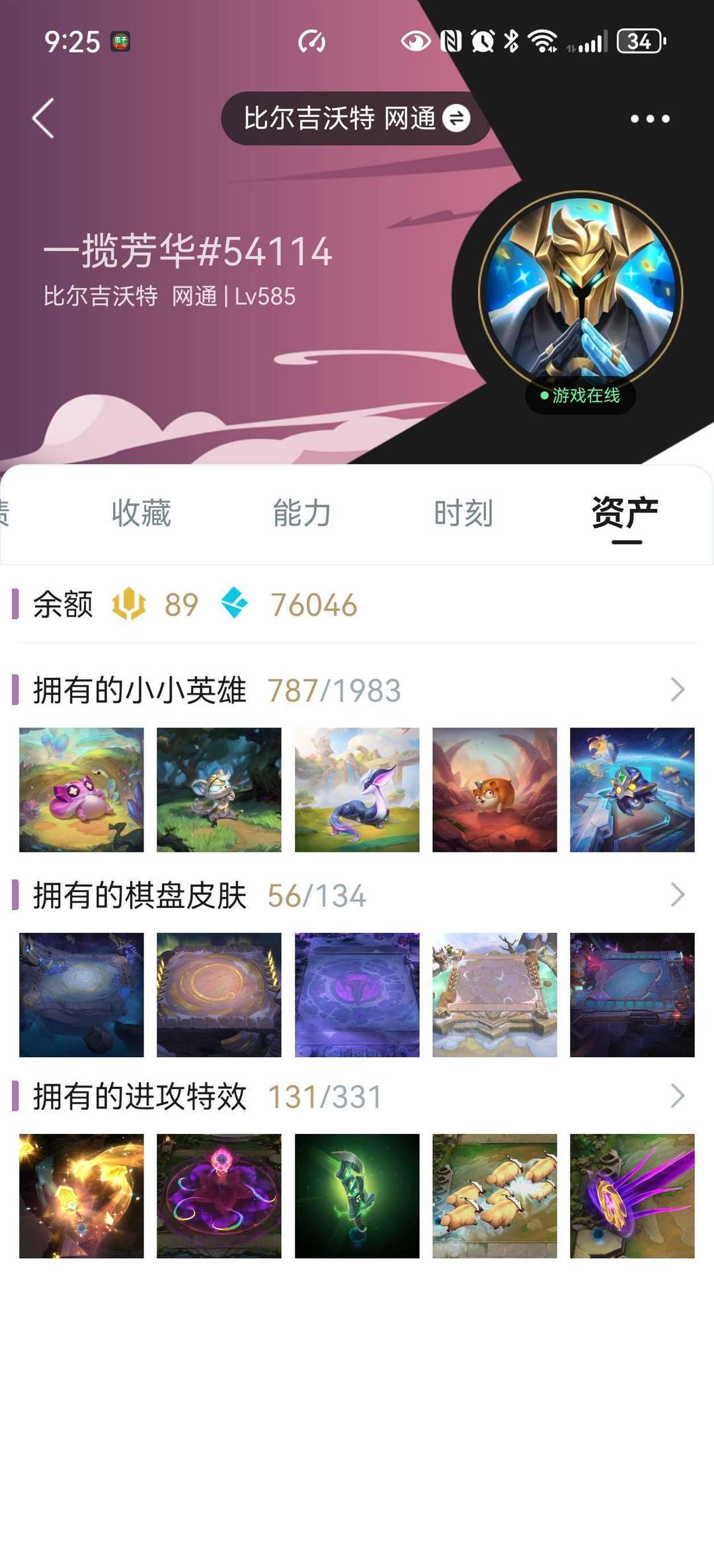
Task: Open the orange hamster little legend tile
Action: (x=495, y=790)
